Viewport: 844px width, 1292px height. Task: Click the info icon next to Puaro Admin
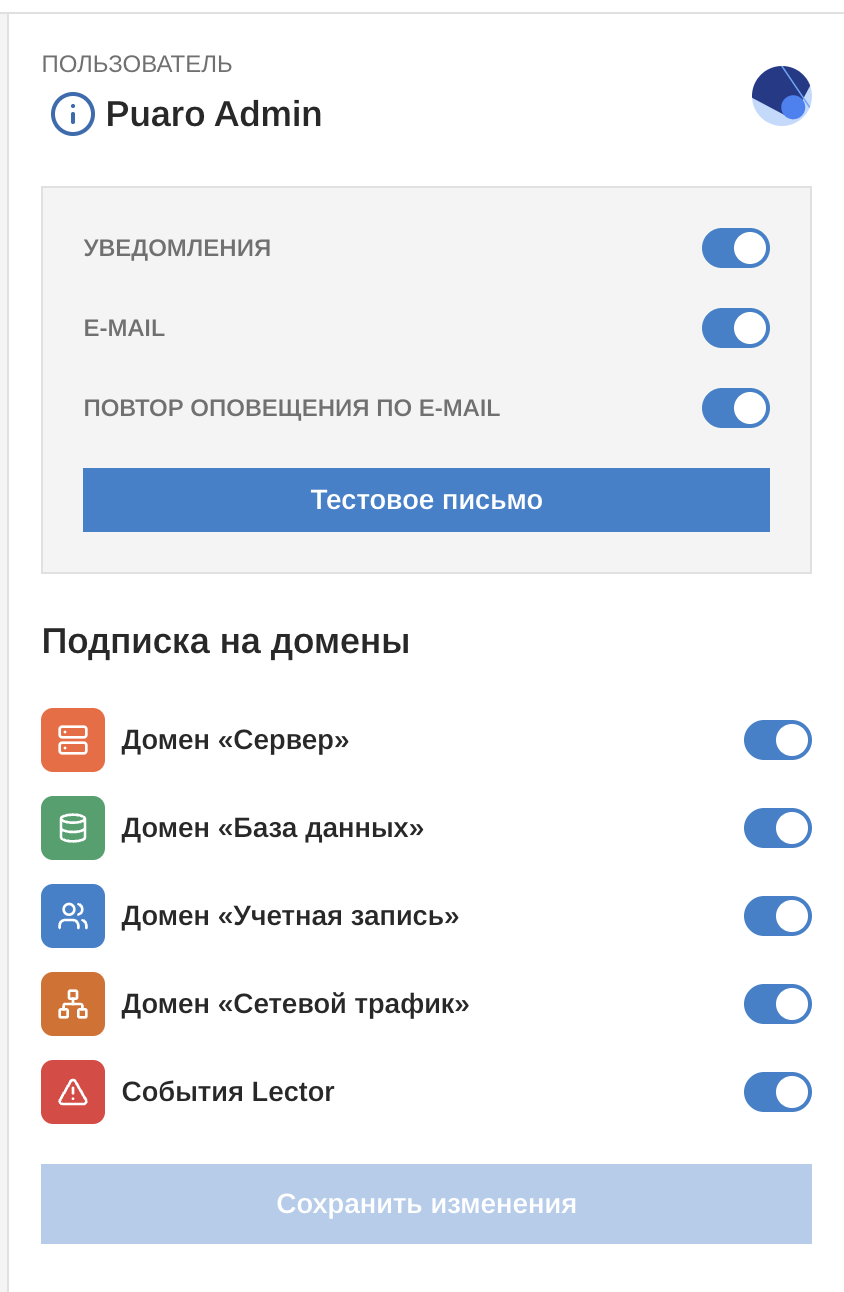click(x=71, y=113)
